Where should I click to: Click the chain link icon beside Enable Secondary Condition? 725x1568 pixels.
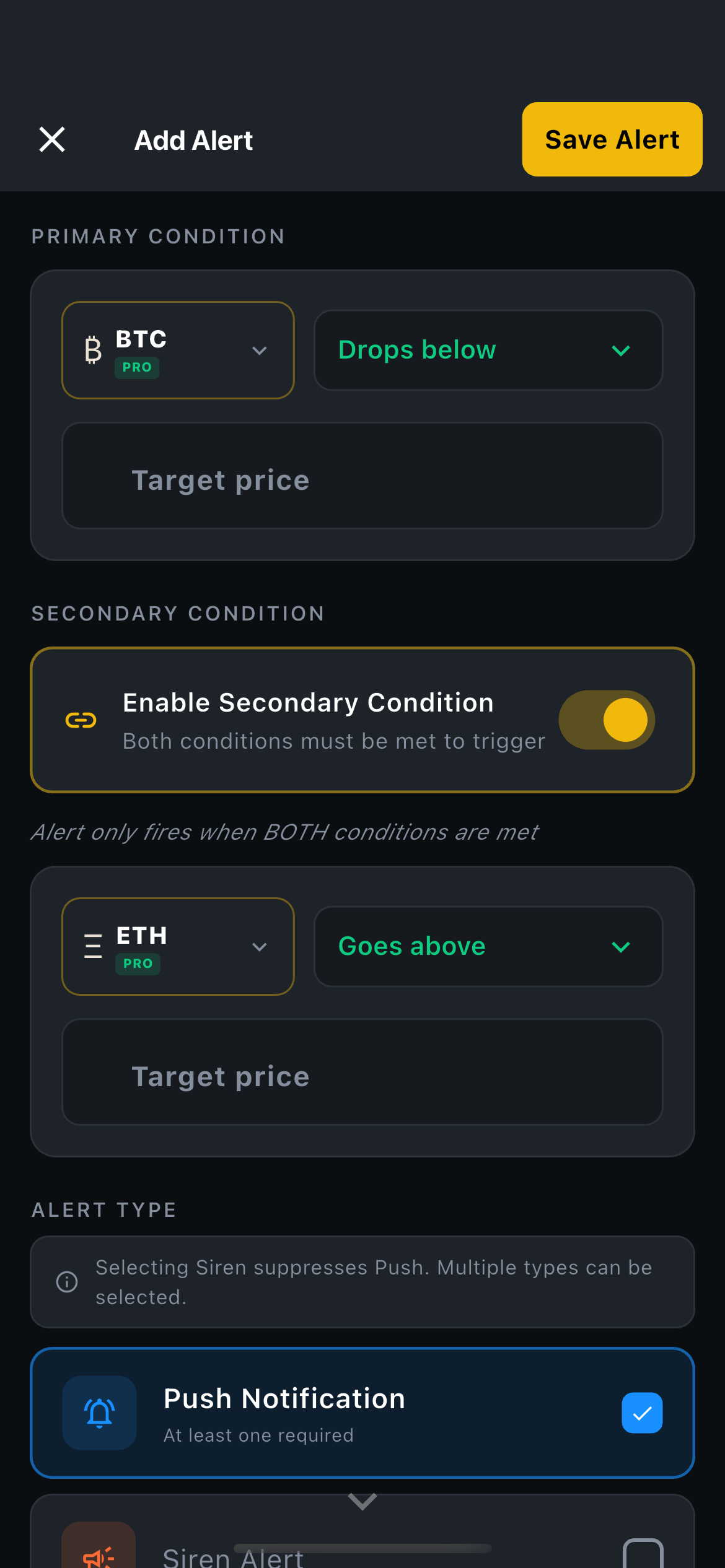point(81,720)
